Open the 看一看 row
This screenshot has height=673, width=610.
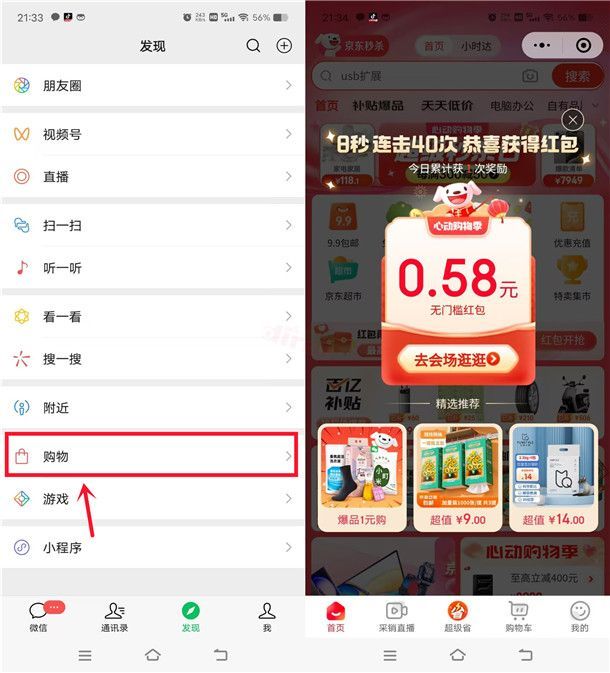coord(150,317)
